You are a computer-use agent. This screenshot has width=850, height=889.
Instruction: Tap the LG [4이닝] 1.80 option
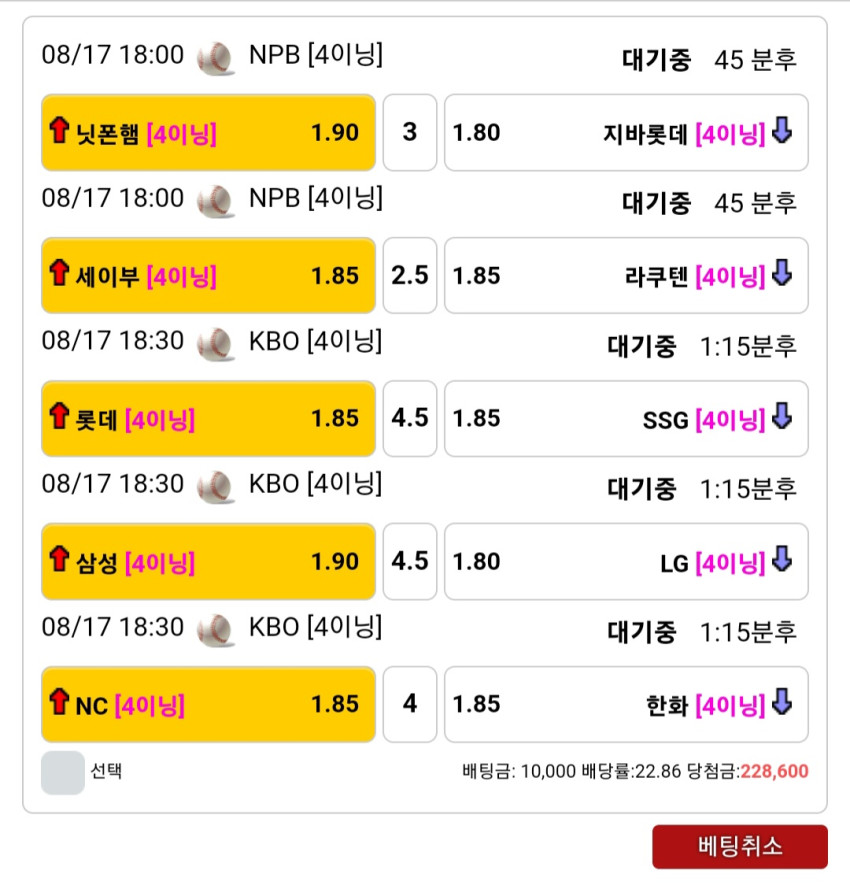[x=626, y=561]
